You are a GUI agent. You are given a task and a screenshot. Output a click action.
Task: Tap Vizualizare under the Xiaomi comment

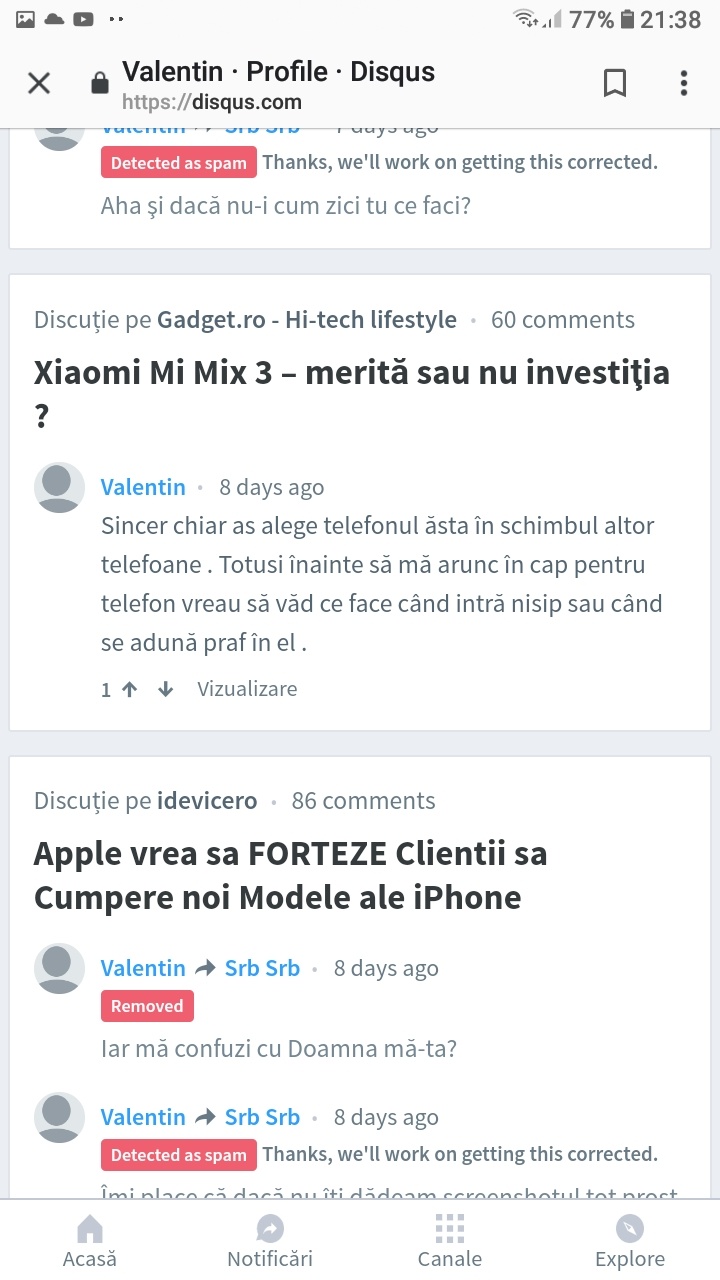click(247, 689)
